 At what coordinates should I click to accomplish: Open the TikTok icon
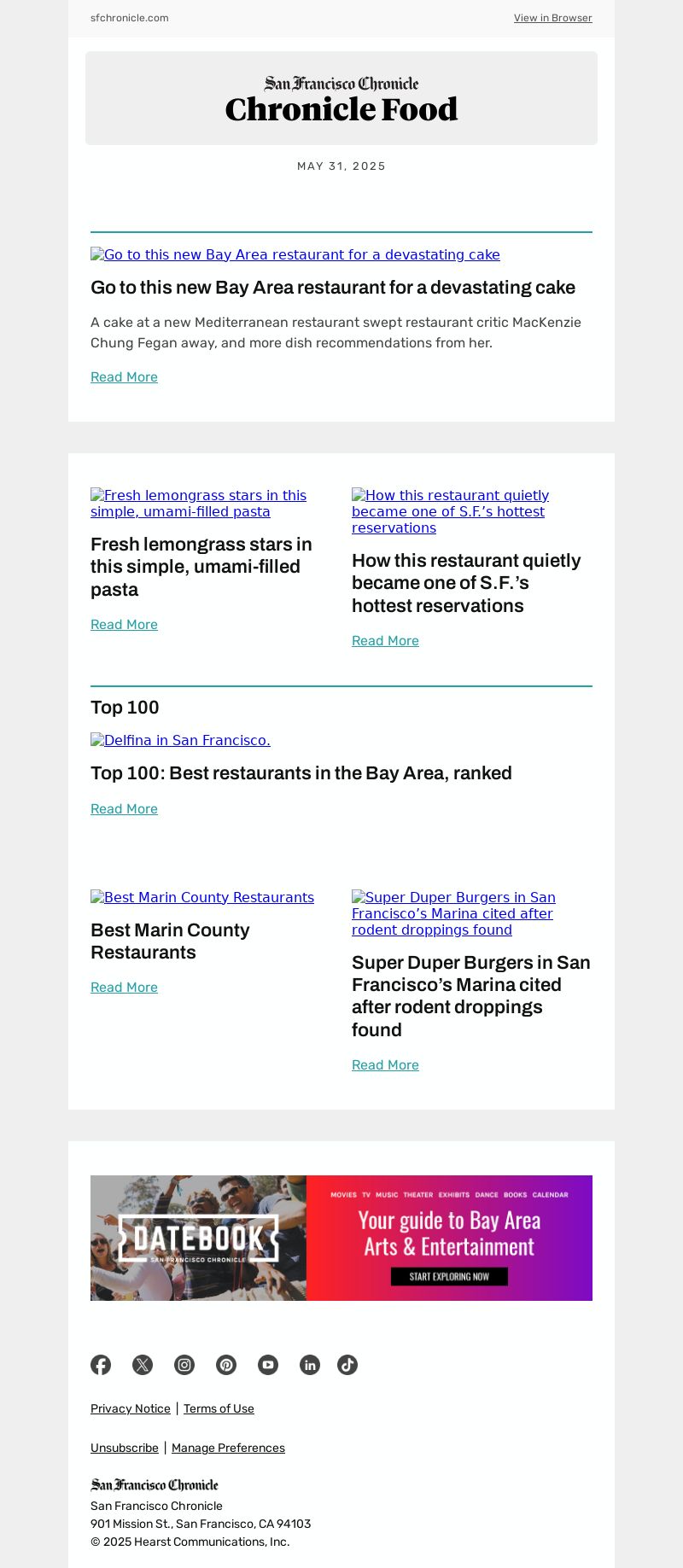pos(347,1365)
